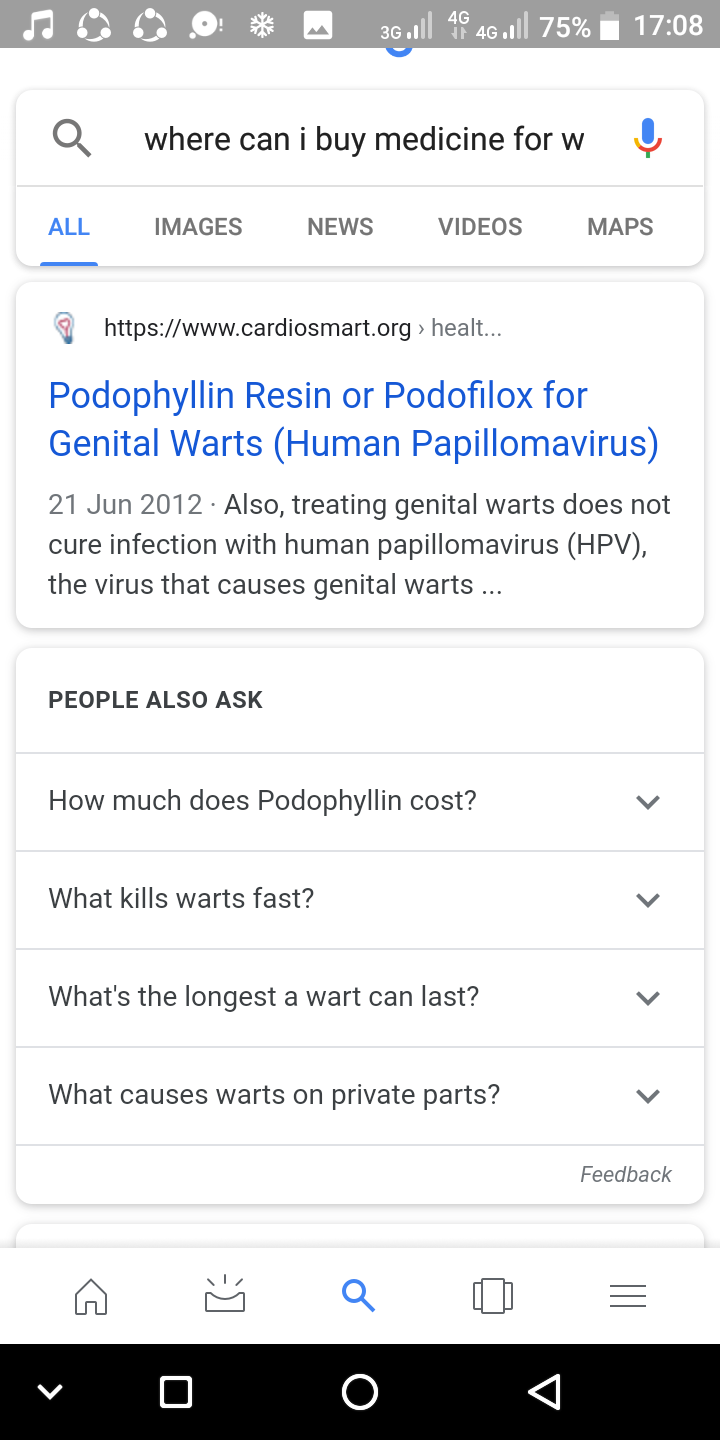Switch to the Maps tab
This screenshot has width=720, height=1440.
620,227
